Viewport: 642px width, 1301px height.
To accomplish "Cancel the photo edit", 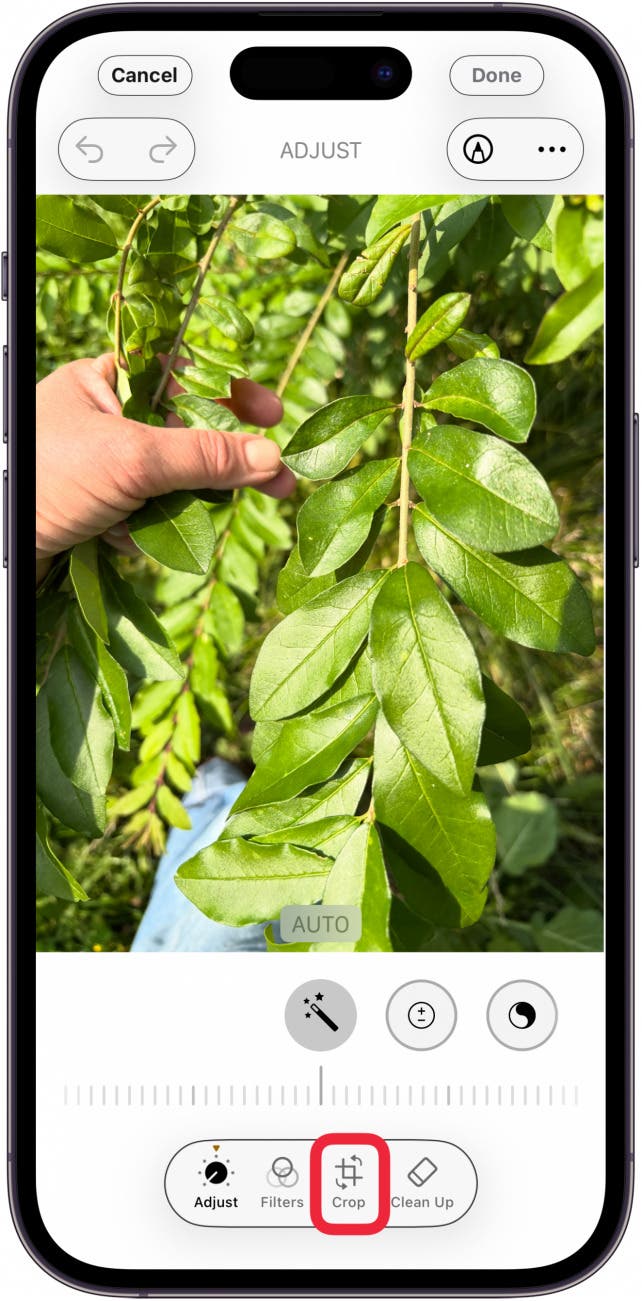I will 144,76.
